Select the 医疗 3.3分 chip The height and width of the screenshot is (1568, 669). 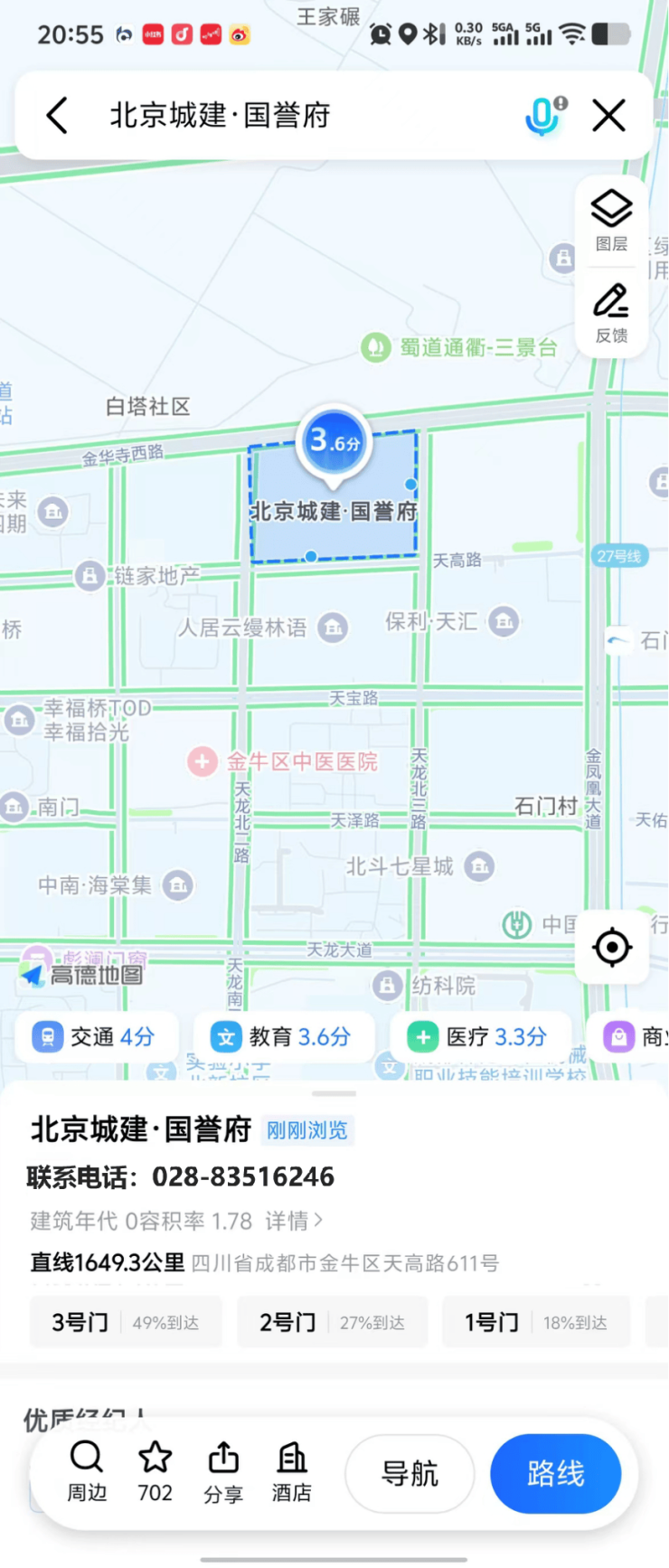(479, 1037)
